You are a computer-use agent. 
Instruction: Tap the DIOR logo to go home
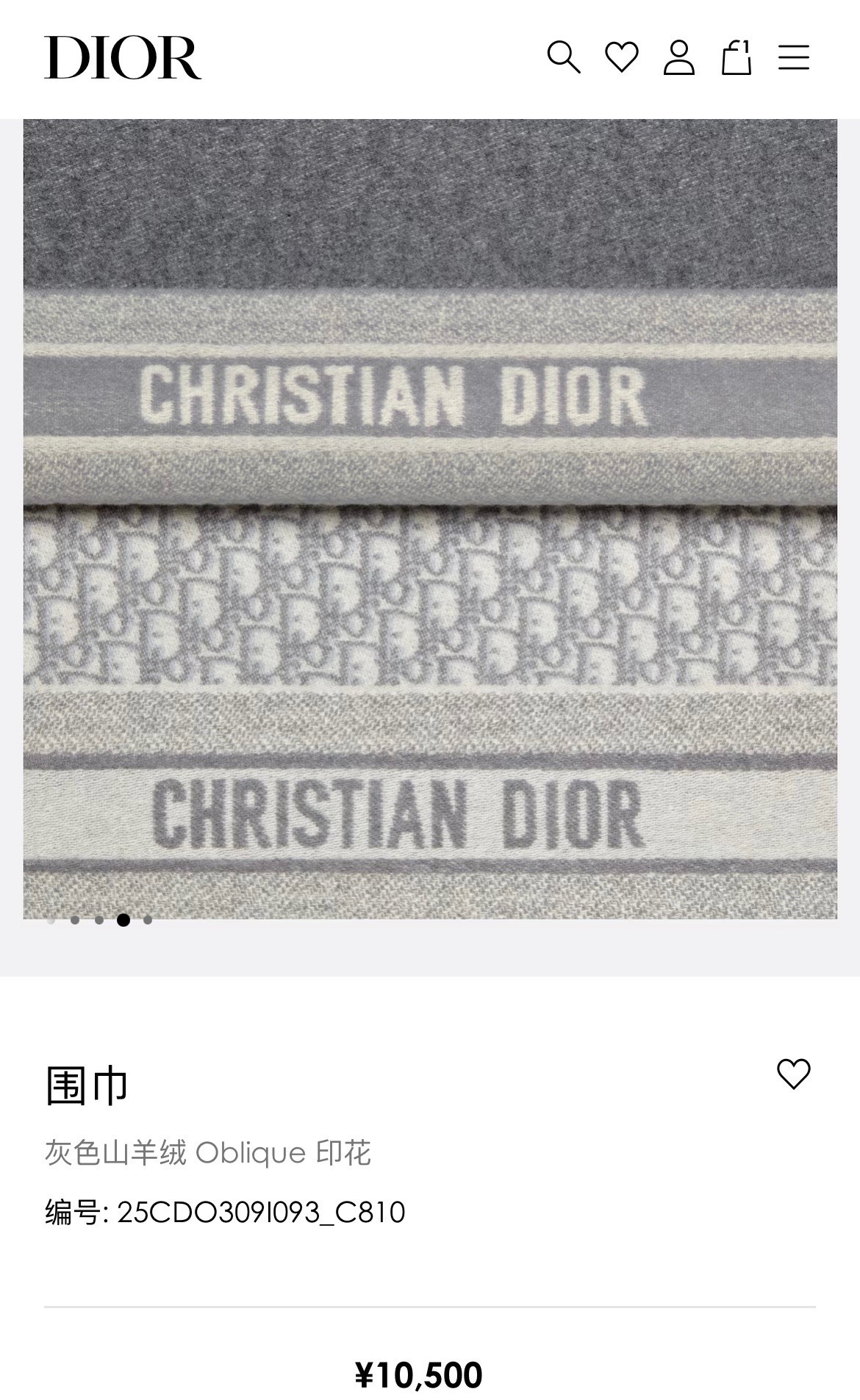[123, 58]
